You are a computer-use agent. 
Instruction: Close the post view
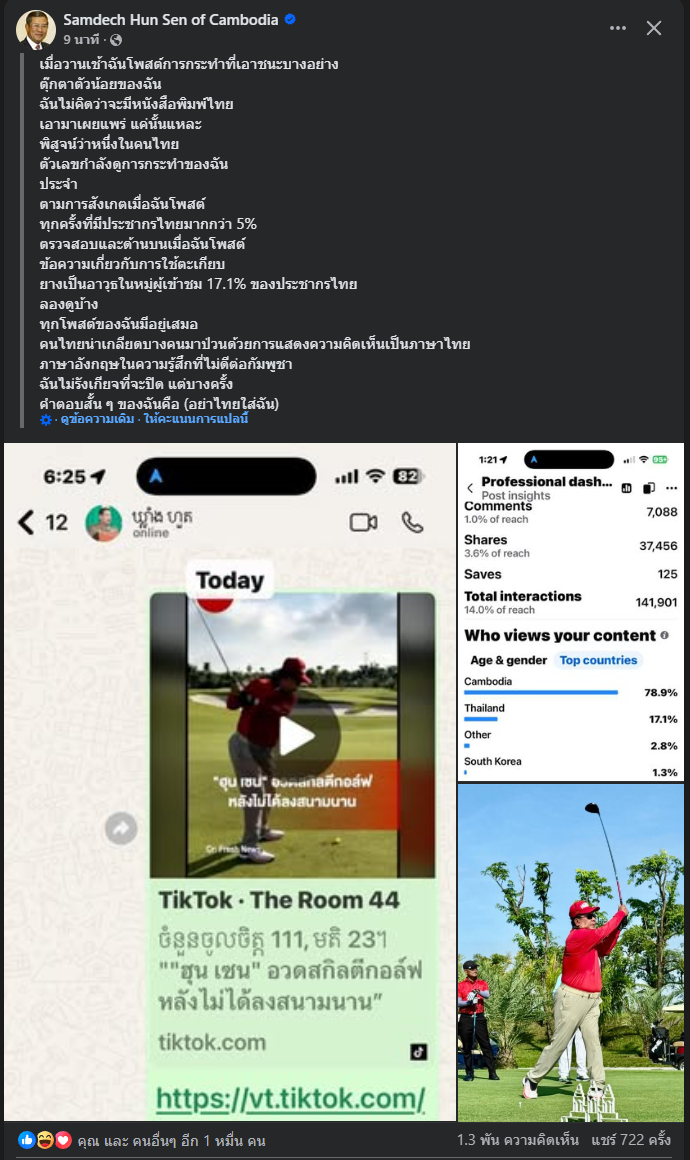(653, 28)
